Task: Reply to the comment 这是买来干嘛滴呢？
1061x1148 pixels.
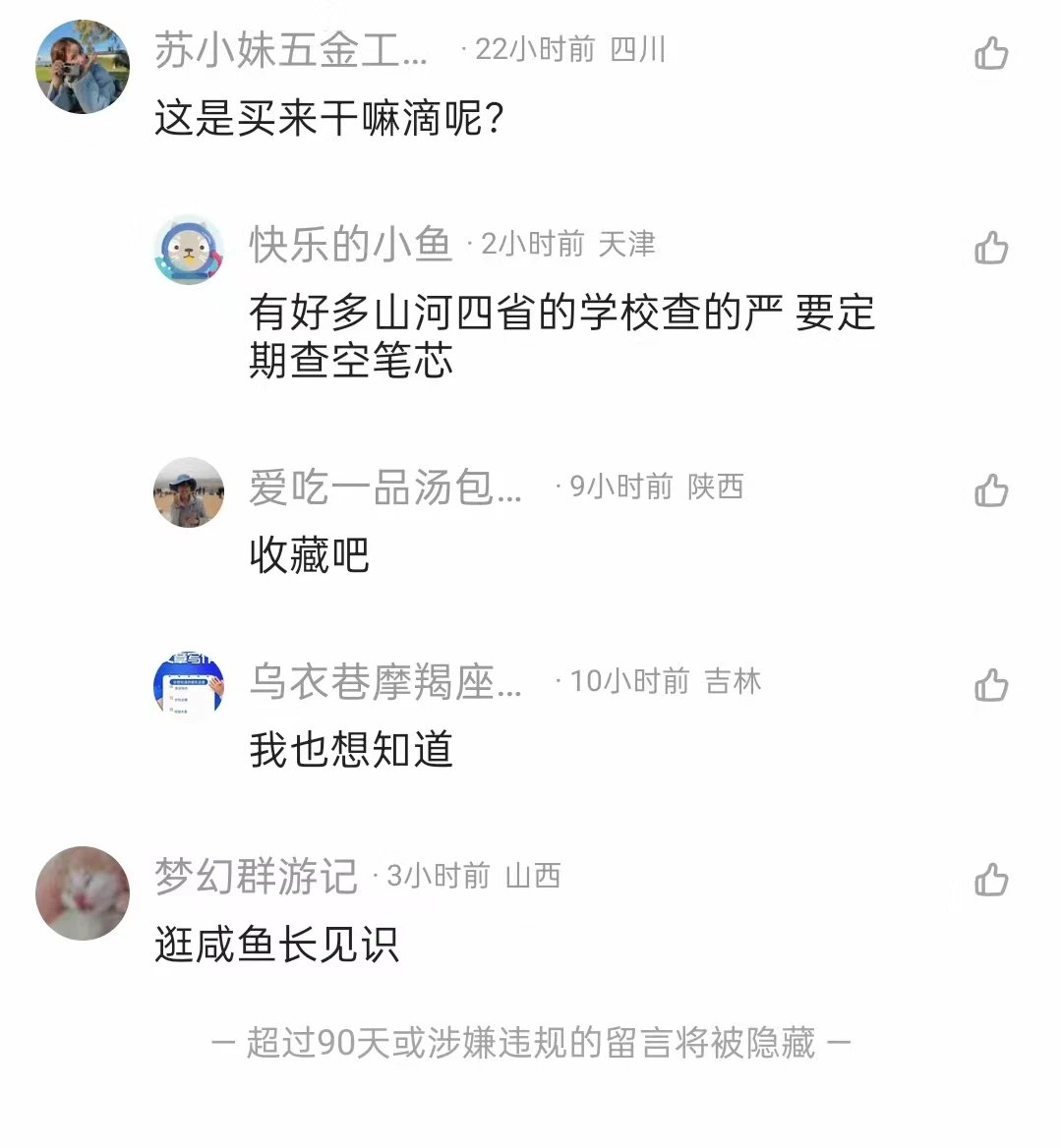Action: tap(330, 120)
